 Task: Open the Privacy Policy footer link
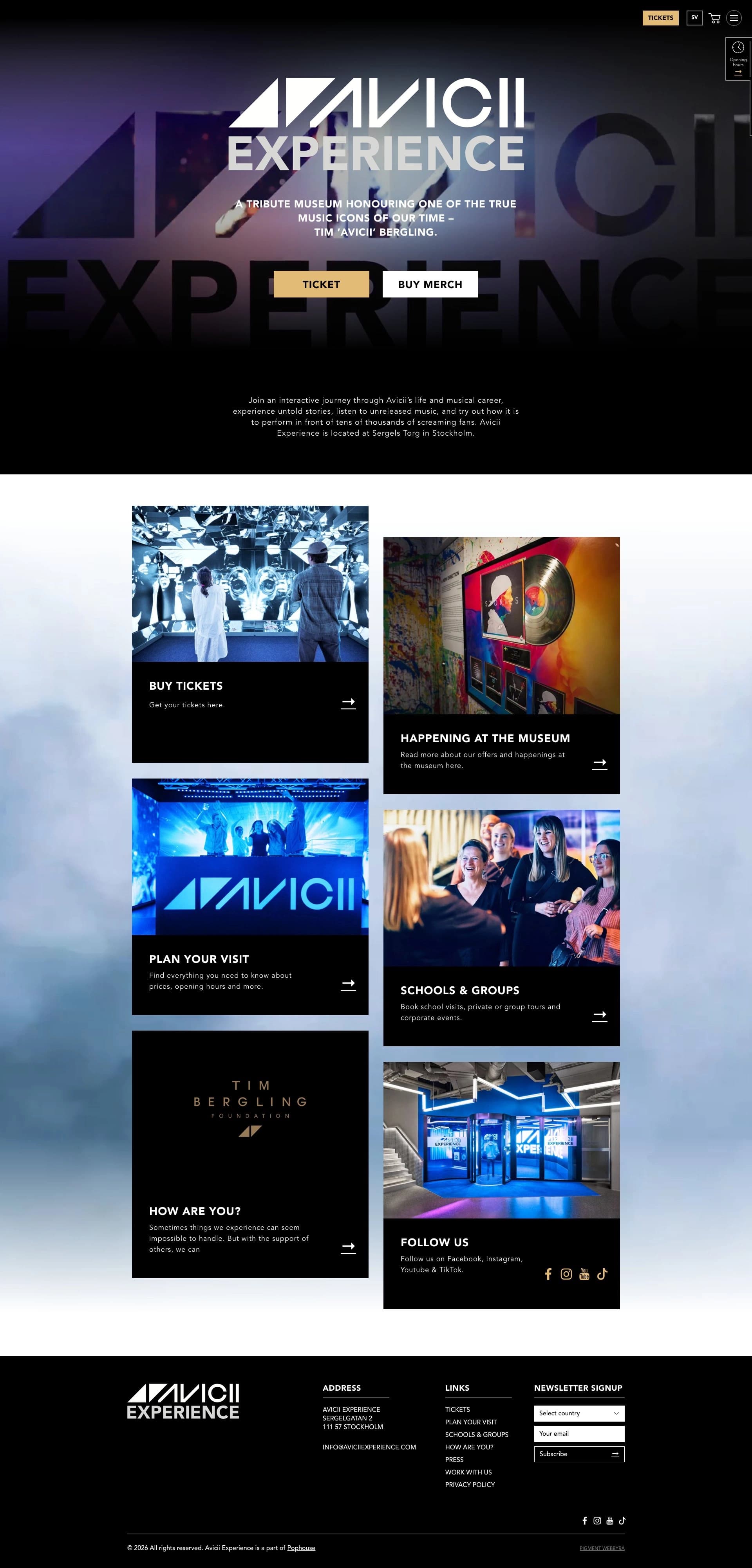(x=470, y=1485)
